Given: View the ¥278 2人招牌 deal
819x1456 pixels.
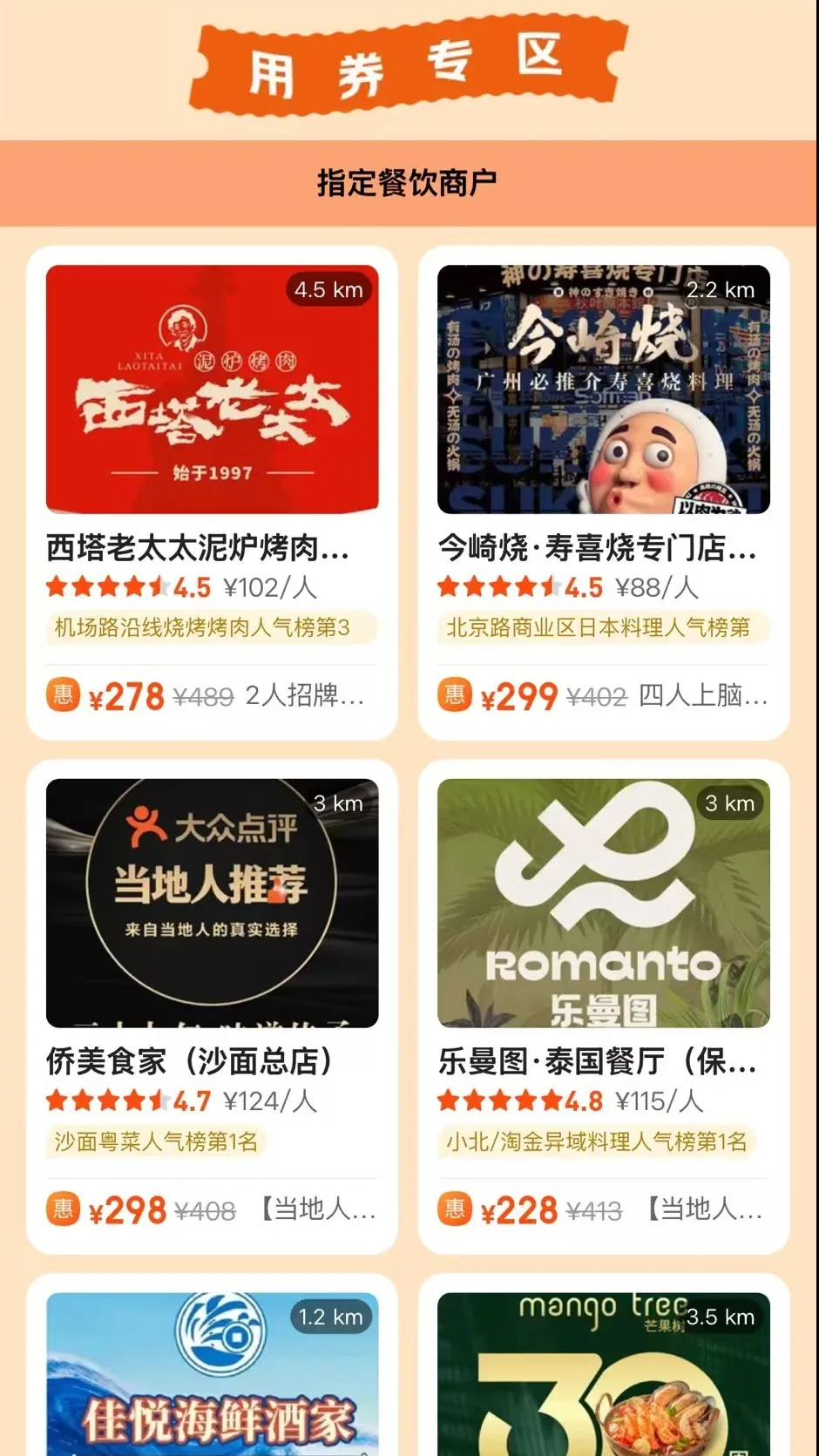Looking at the screenshot, I should 206,696.
